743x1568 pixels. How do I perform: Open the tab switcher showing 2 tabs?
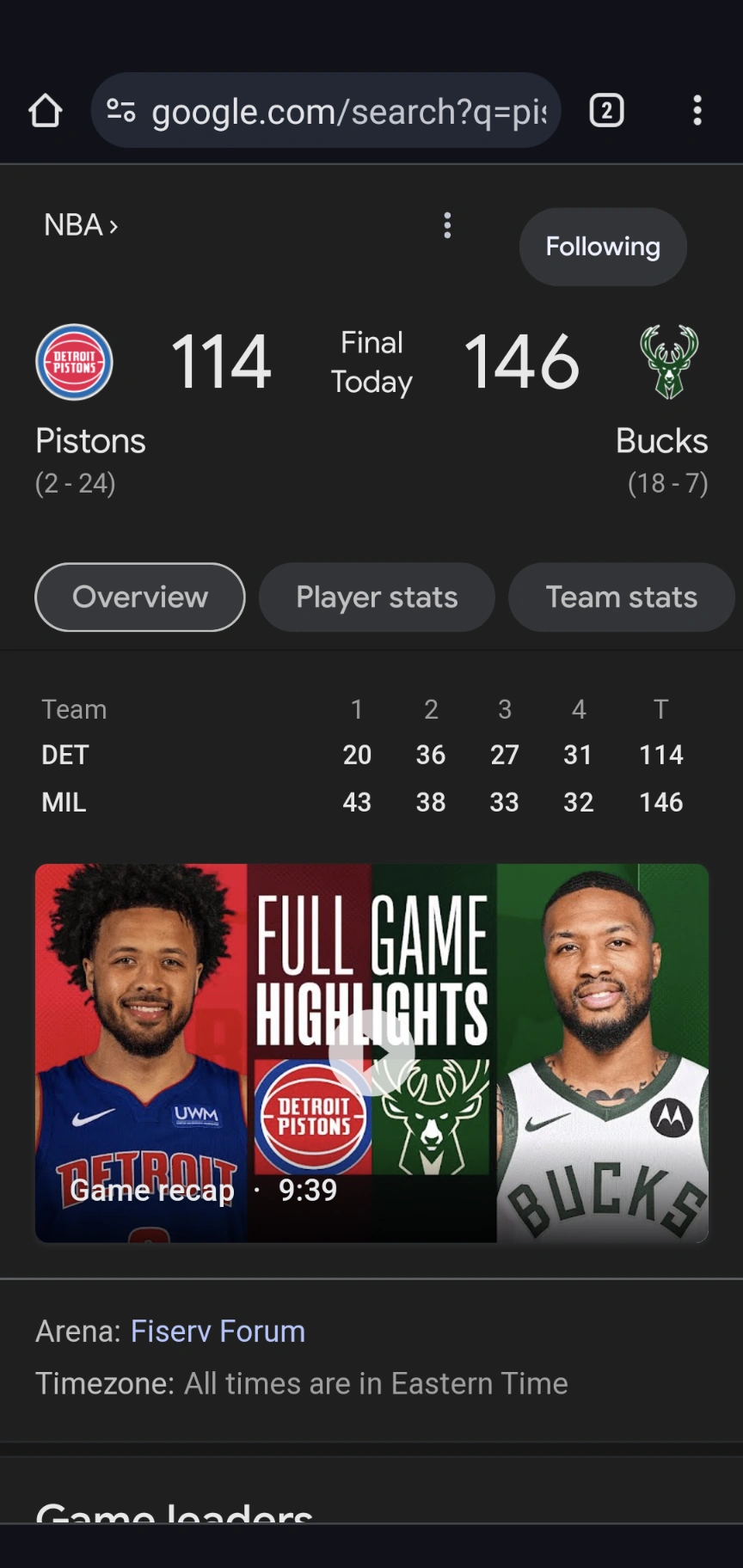point(606,111)
